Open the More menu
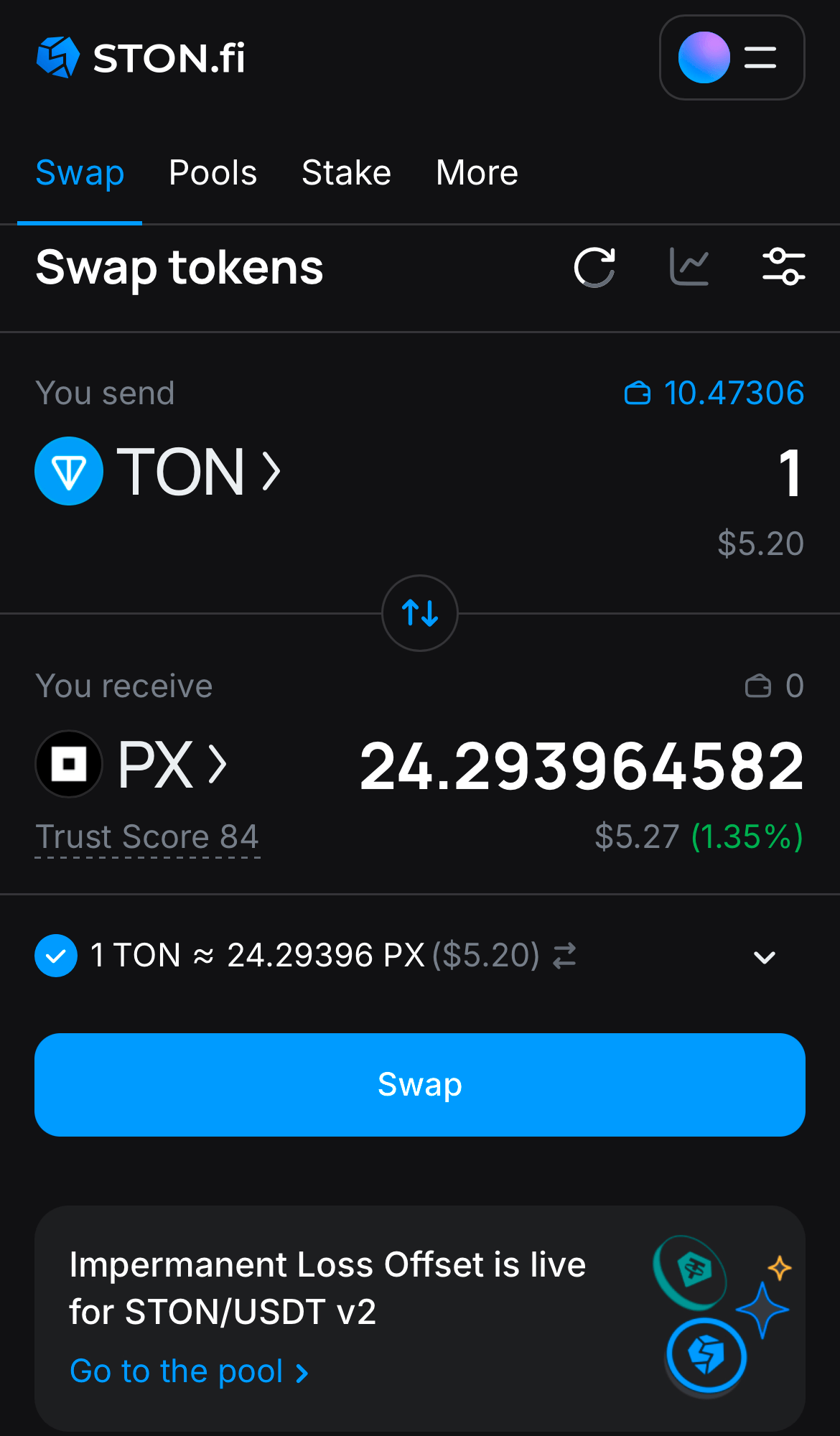 tap(476, 172)
